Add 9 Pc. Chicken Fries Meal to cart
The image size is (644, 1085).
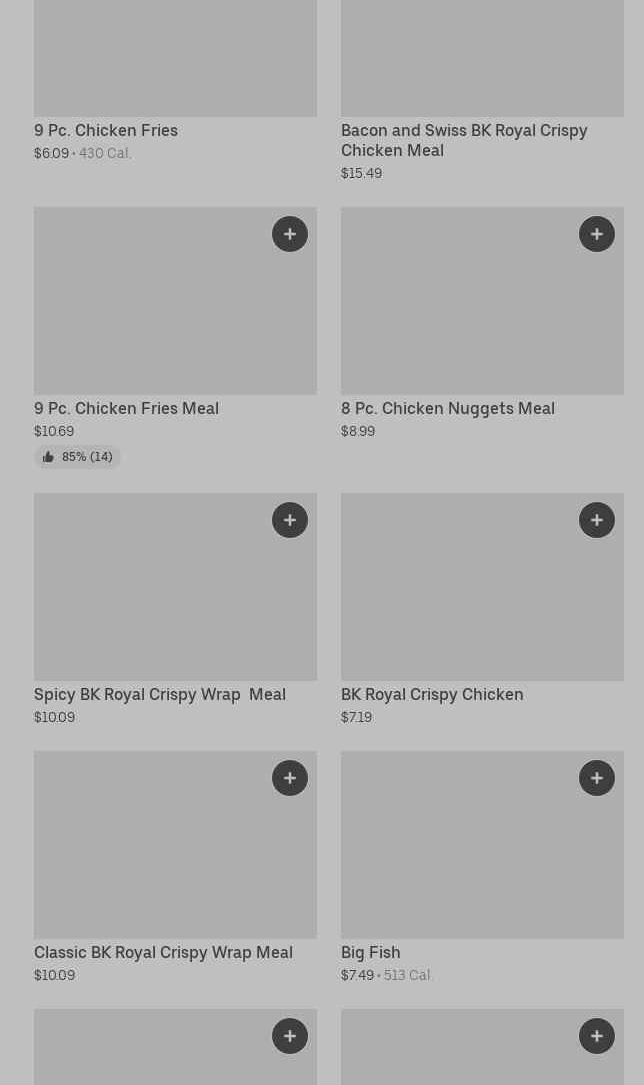pos(290,234)
